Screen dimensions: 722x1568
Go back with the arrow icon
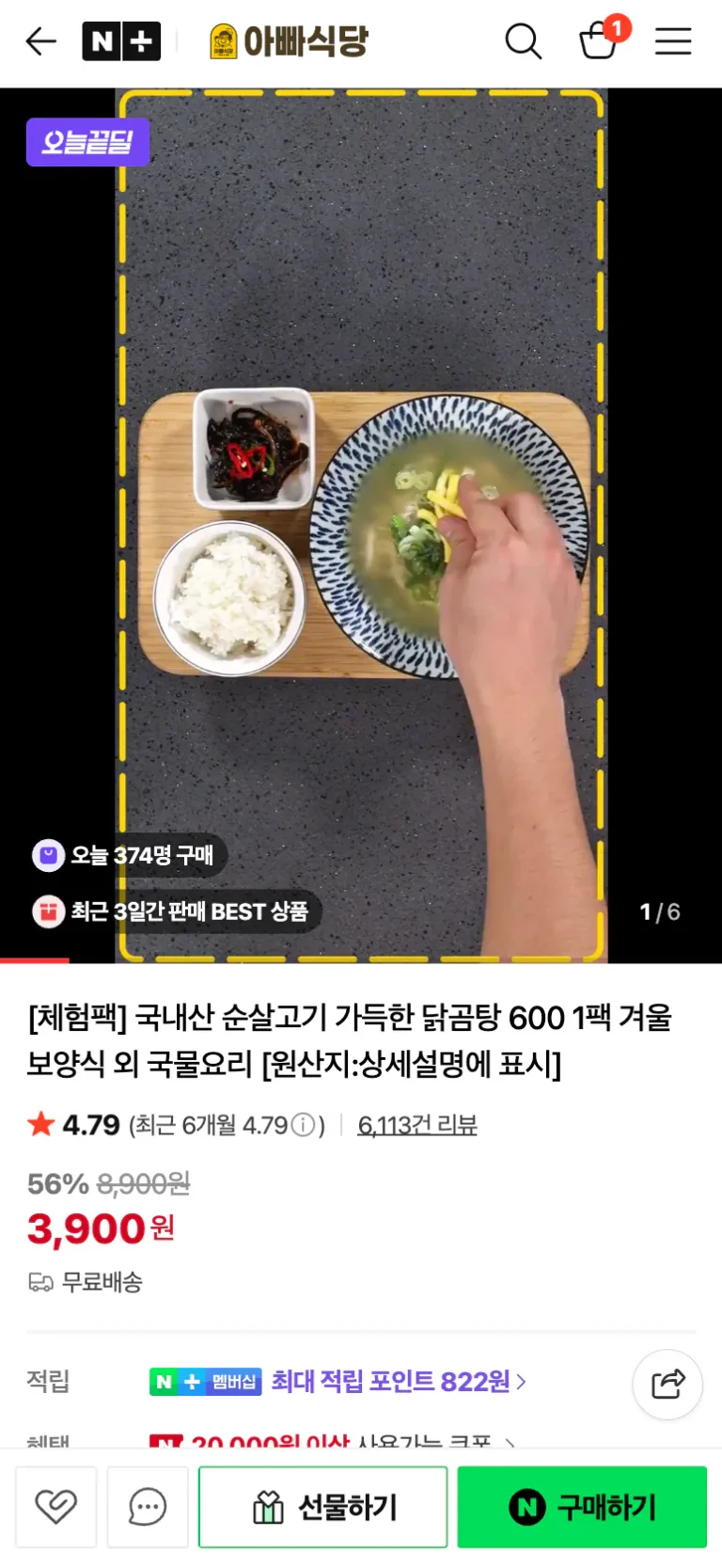[x=41, y=41]
